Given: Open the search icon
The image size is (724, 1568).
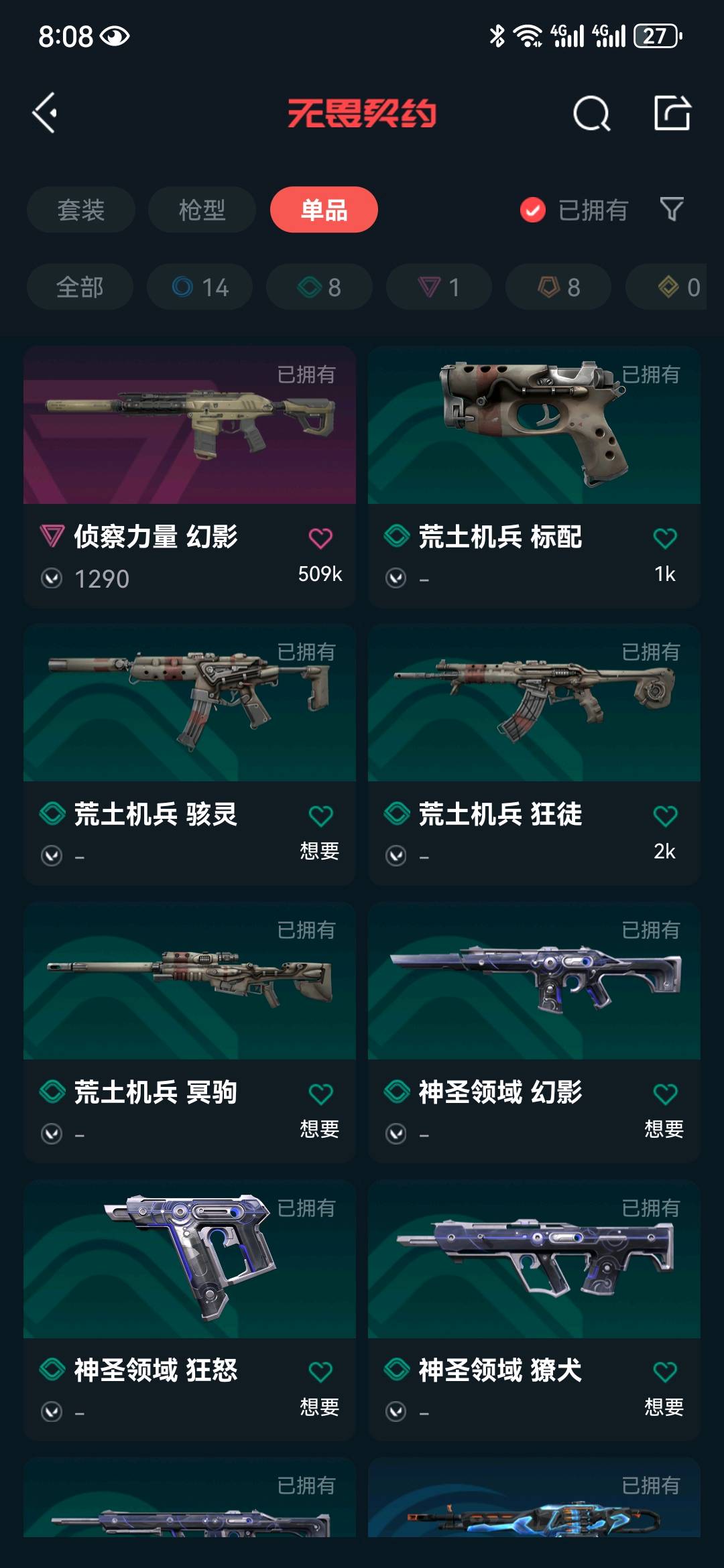Looking at the screenshot, I should point(591,113).
